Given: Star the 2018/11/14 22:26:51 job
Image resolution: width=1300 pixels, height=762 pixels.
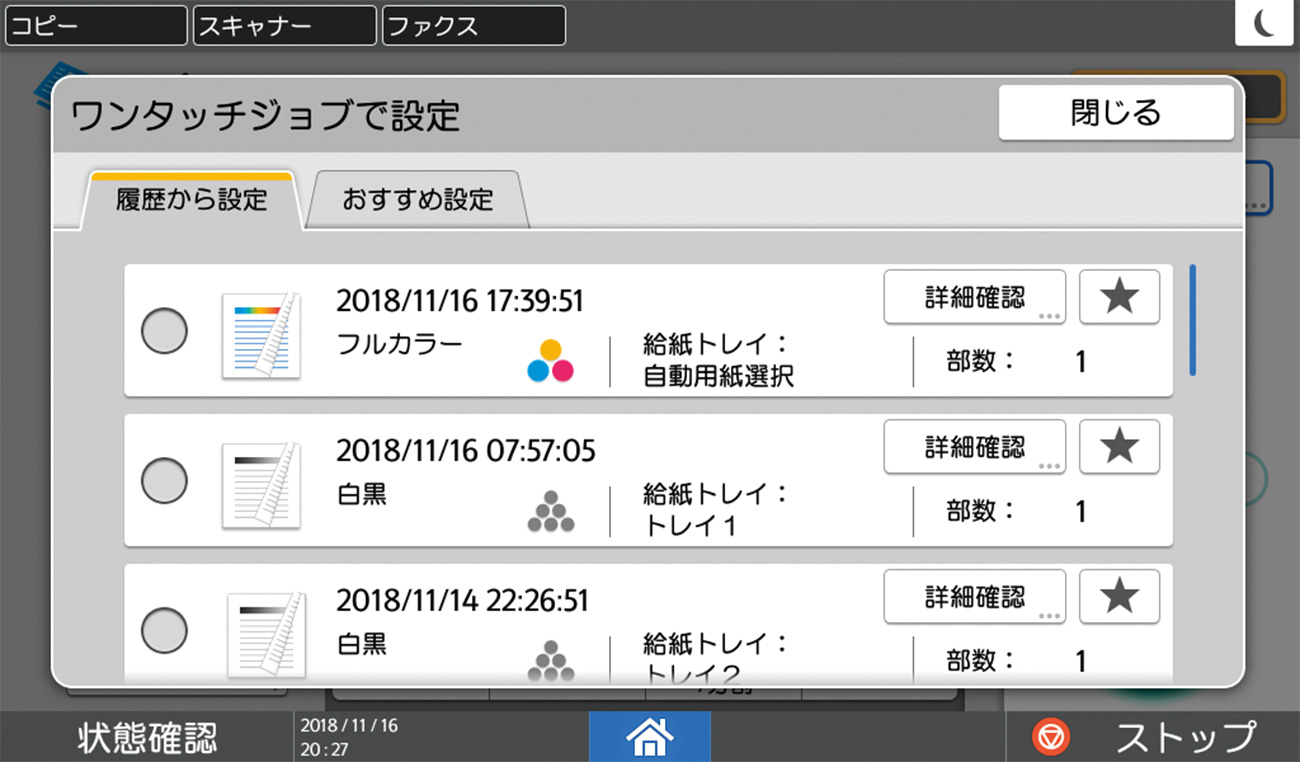Looking at the screenshot, I should coord(1119,597).
